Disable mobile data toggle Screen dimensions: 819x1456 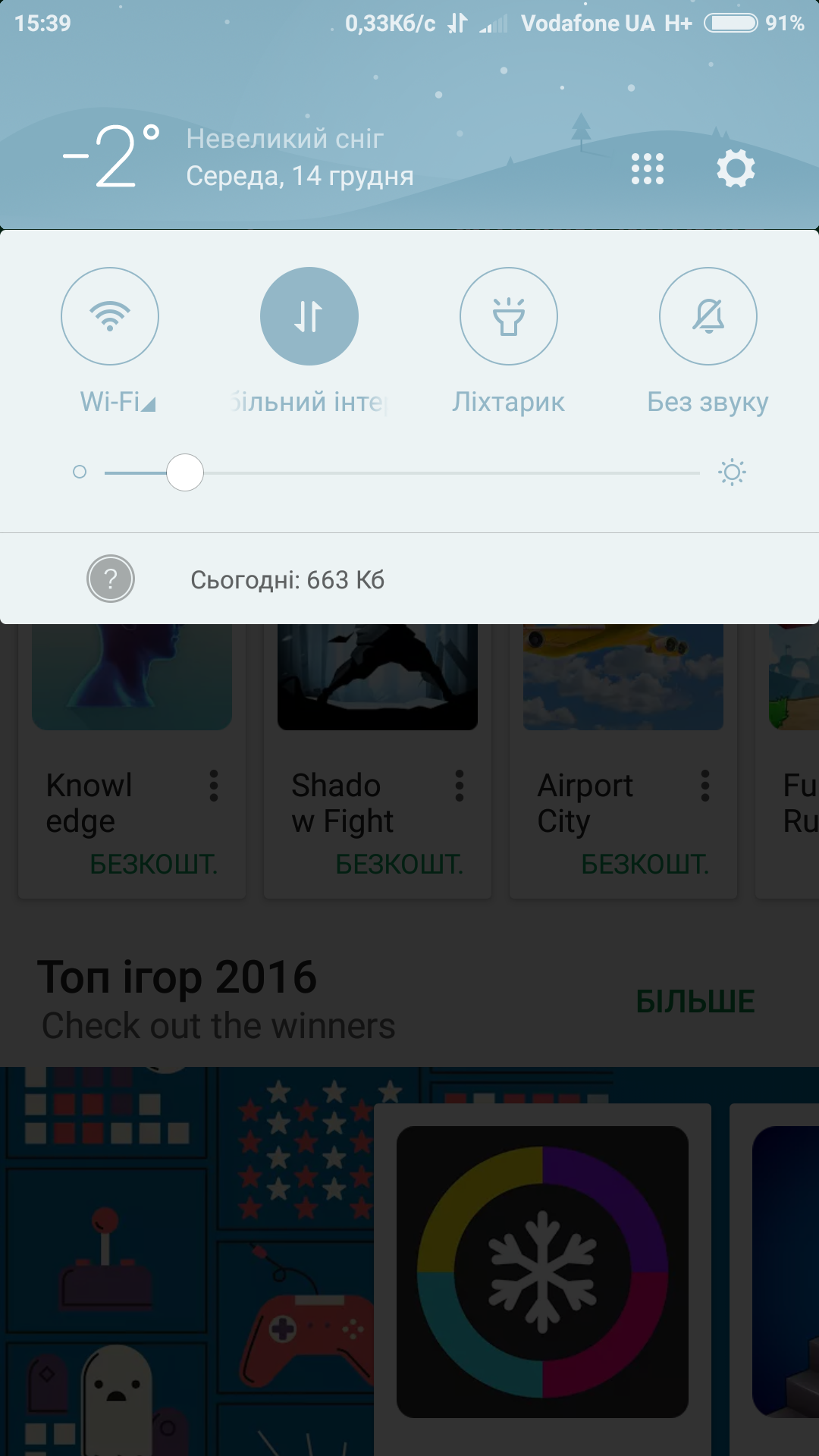pyautogui.click(x=309, y=316)
